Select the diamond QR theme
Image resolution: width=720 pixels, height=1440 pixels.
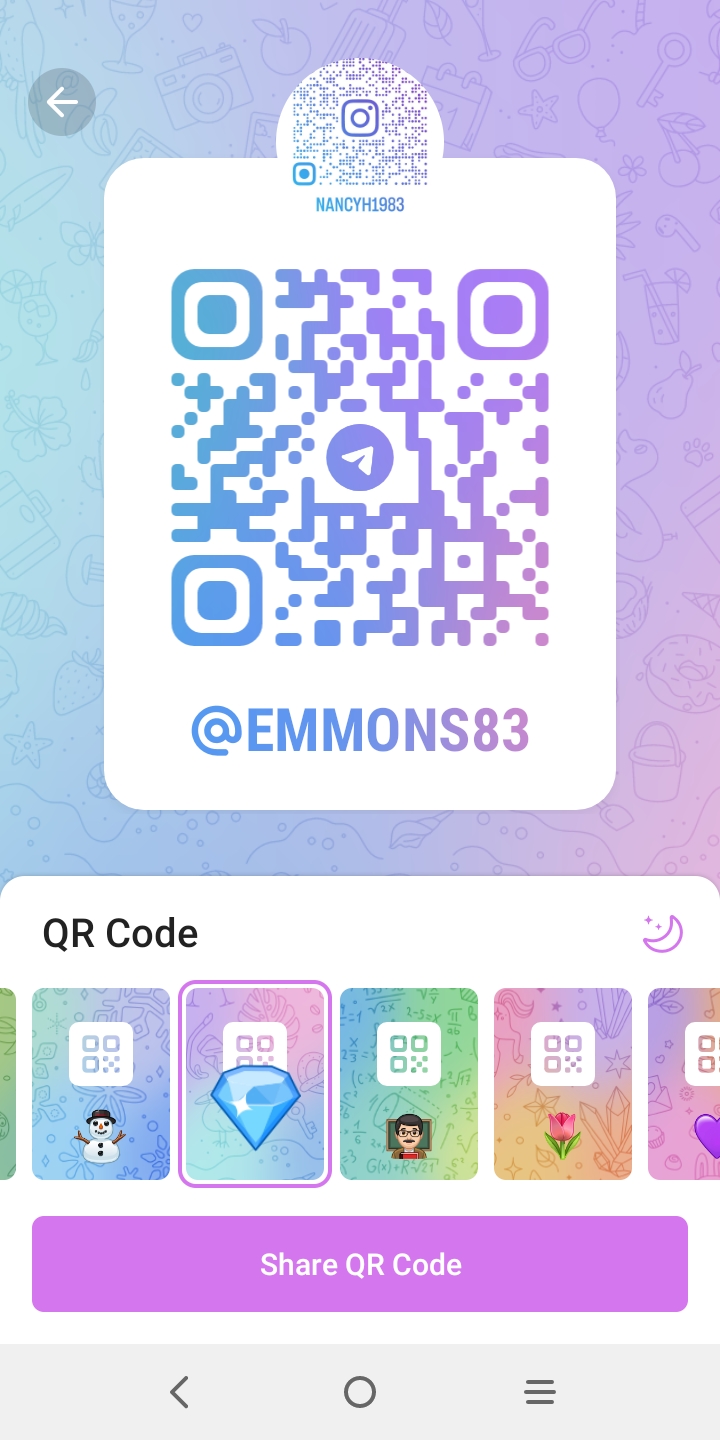255,1084
